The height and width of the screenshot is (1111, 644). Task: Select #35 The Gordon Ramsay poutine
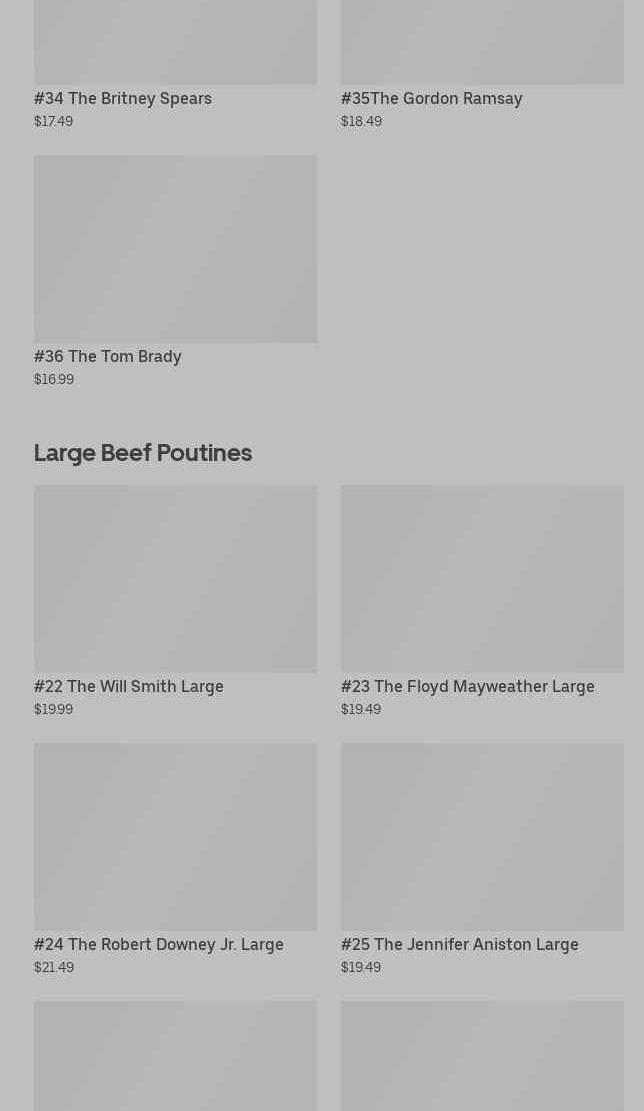(481, 60)
